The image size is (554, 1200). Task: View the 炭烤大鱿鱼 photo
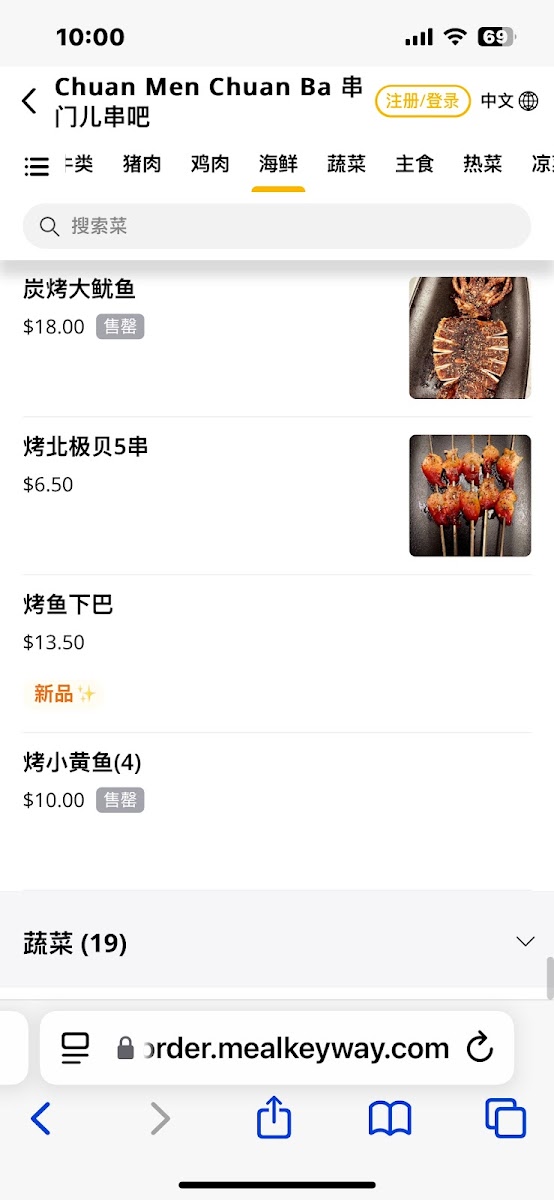[470, 338]
